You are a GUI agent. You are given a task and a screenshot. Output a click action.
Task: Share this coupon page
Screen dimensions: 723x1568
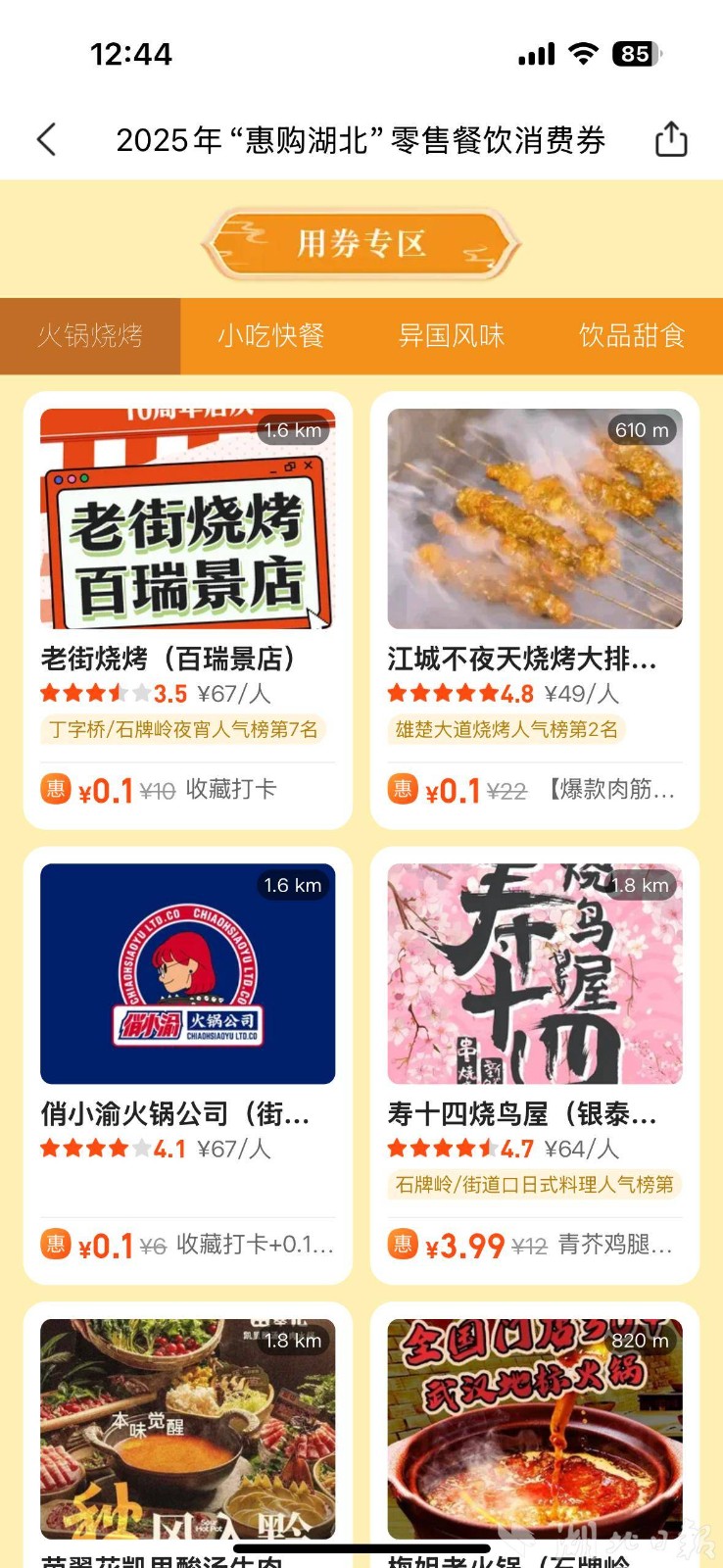[671, 140]
